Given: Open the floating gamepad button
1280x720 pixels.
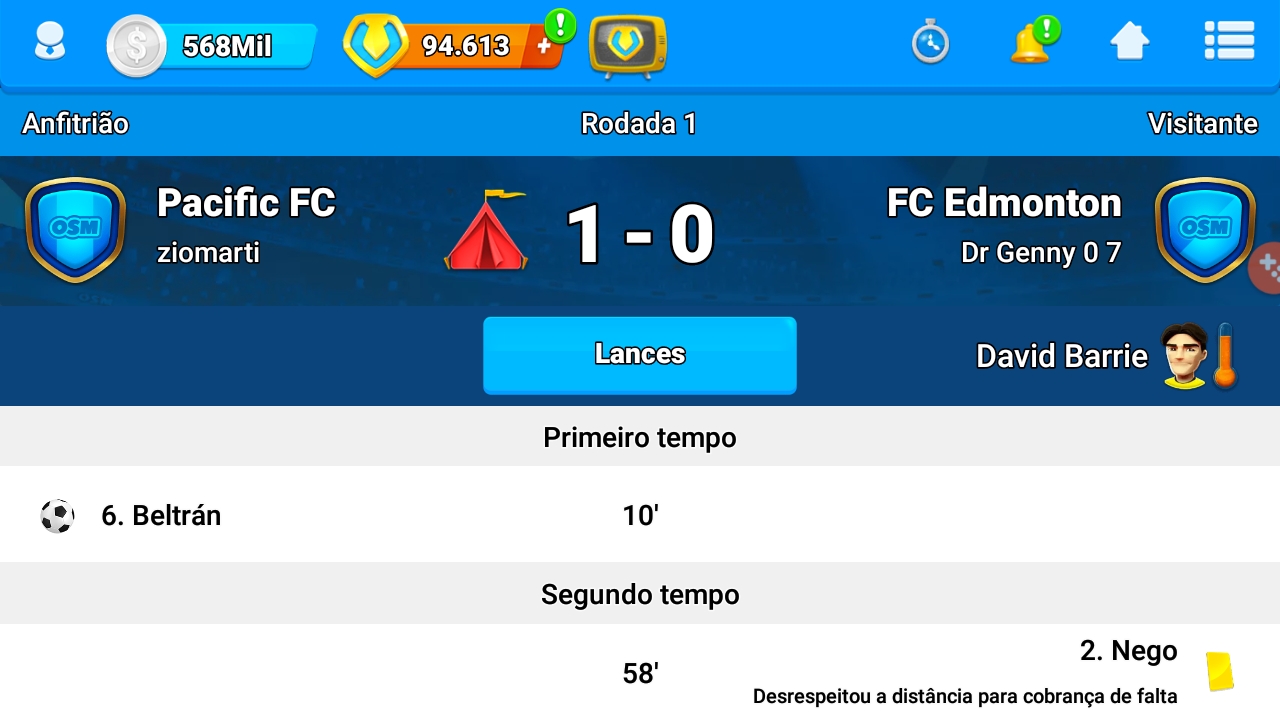Looking at the screenshot, I should coord(1266,267).
